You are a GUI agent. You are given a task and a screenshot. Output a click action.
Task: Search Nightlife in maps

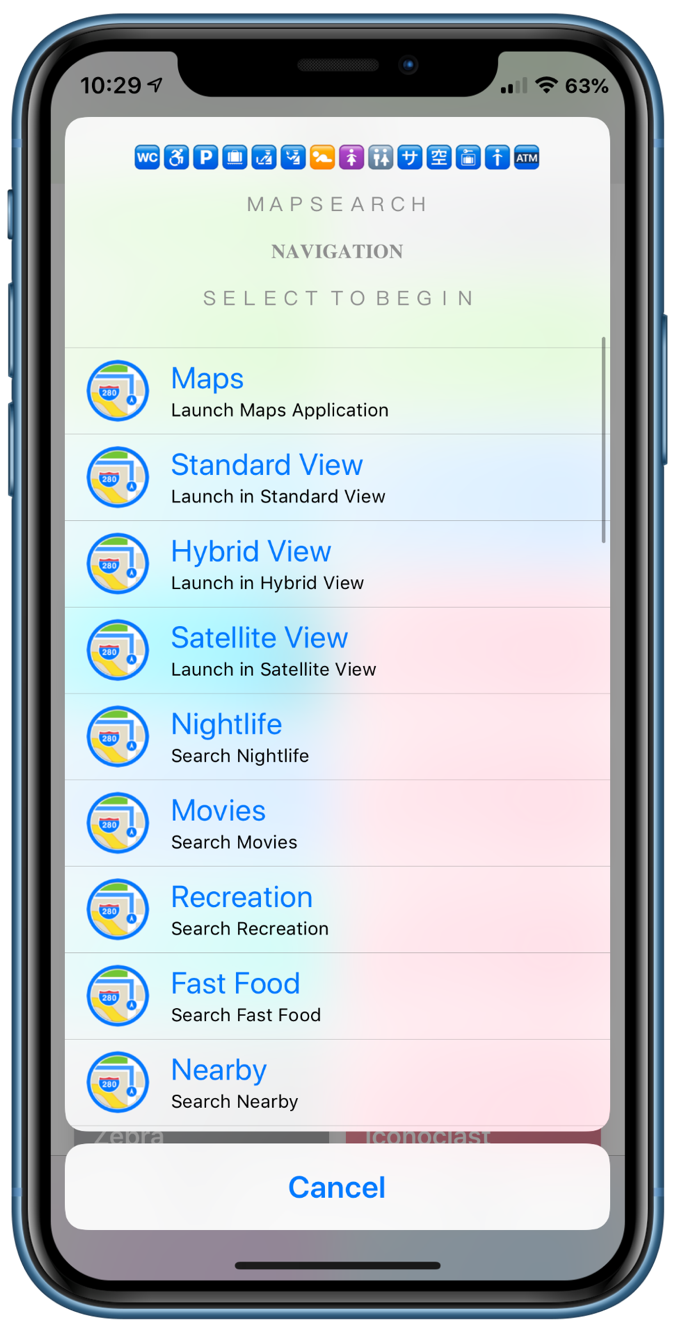coord(336,738)
